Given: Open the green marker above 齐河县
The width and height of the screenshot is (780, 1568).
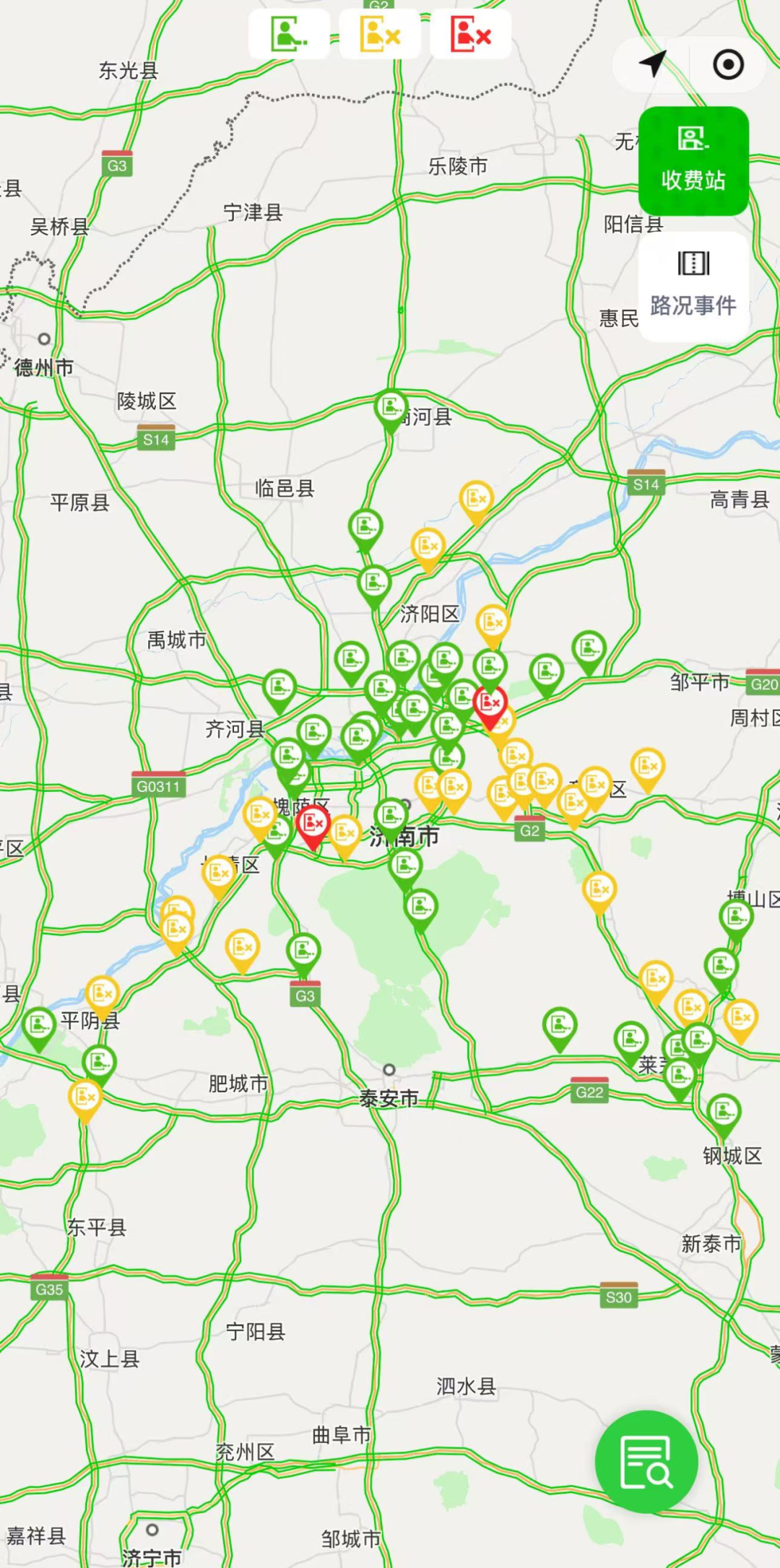Looking at the screenshot, I should pos(279,688).
